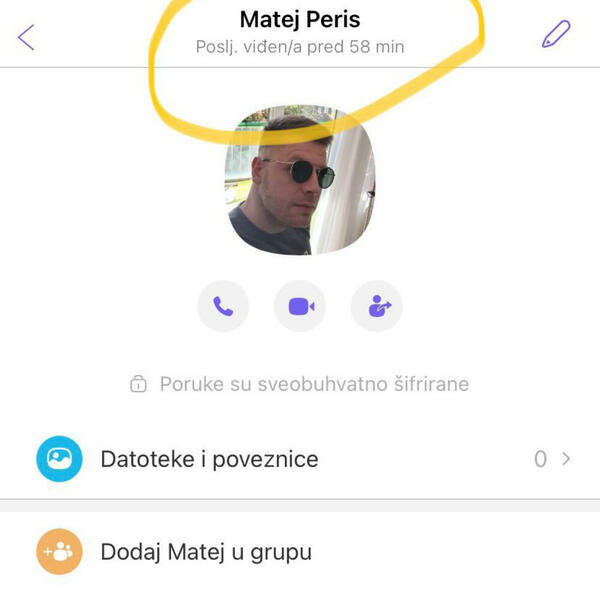
Task: Start a voice call with Matej
Action: point(223,306)
